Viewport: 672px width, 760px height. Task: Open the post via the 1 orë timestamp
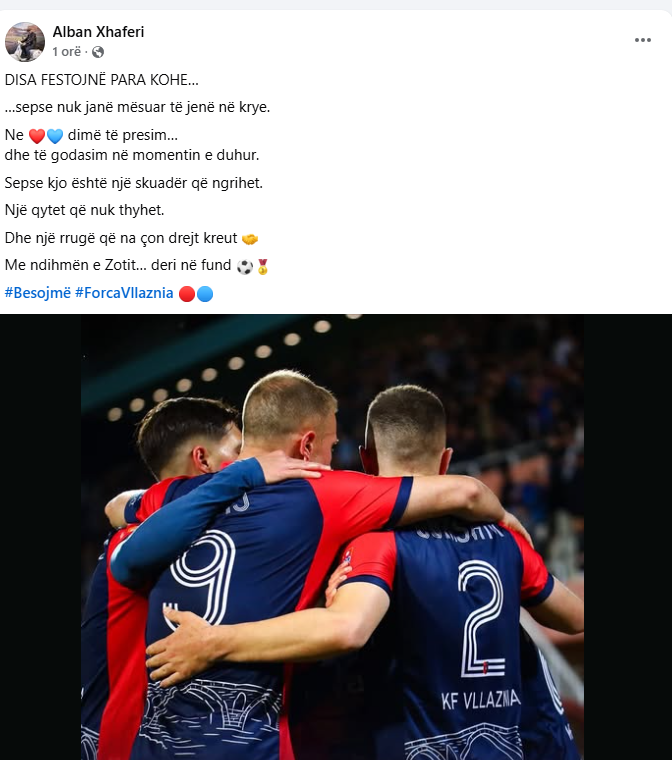[68, 51]
